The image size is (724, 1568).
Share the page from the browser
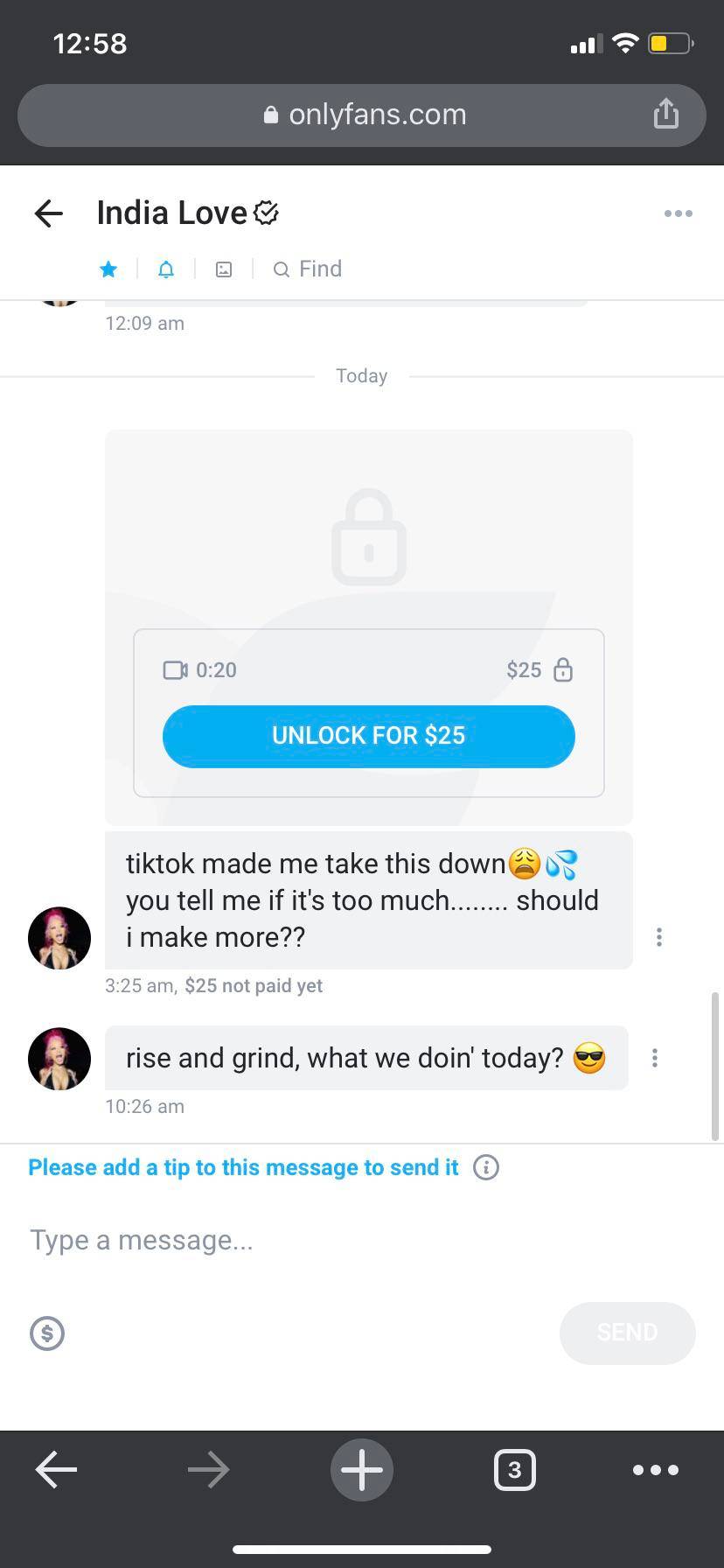point(665,114)
